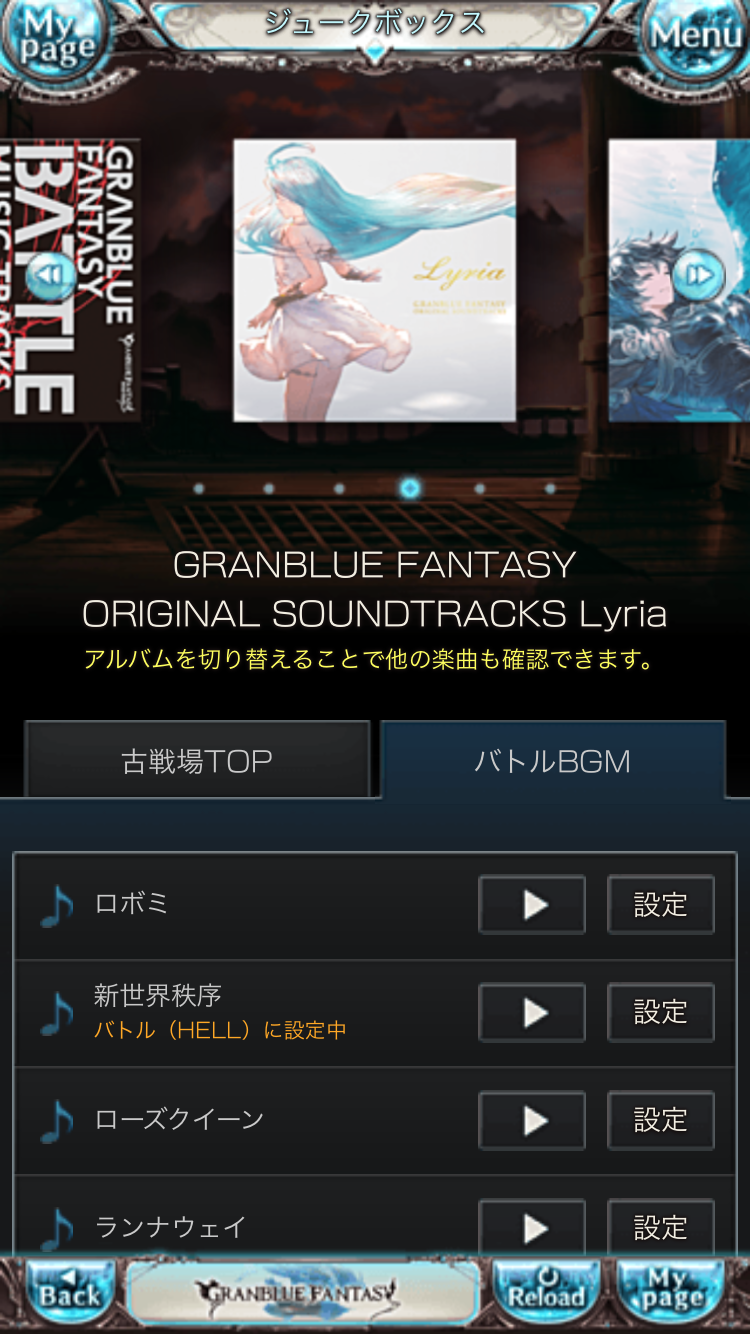This screenshot has width=750, height=1334.
Task: Switch to the 古戦場TOP tab
Action: point(197,761)
